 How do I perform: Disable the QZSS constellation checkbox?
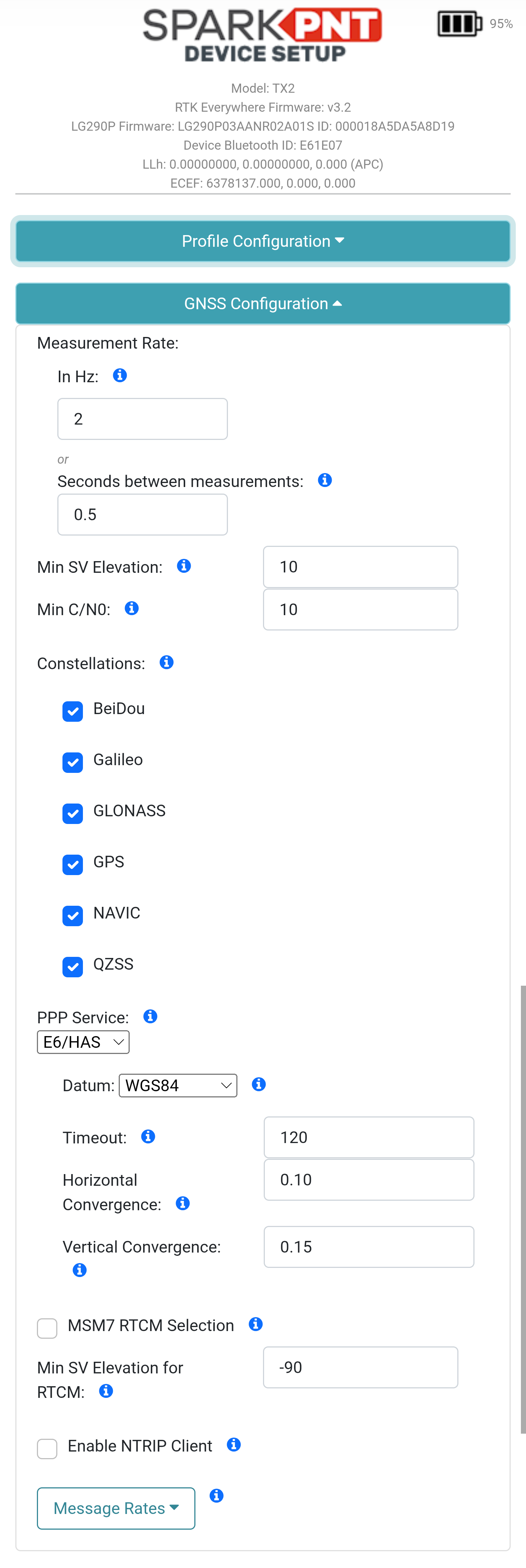[72, 967]
